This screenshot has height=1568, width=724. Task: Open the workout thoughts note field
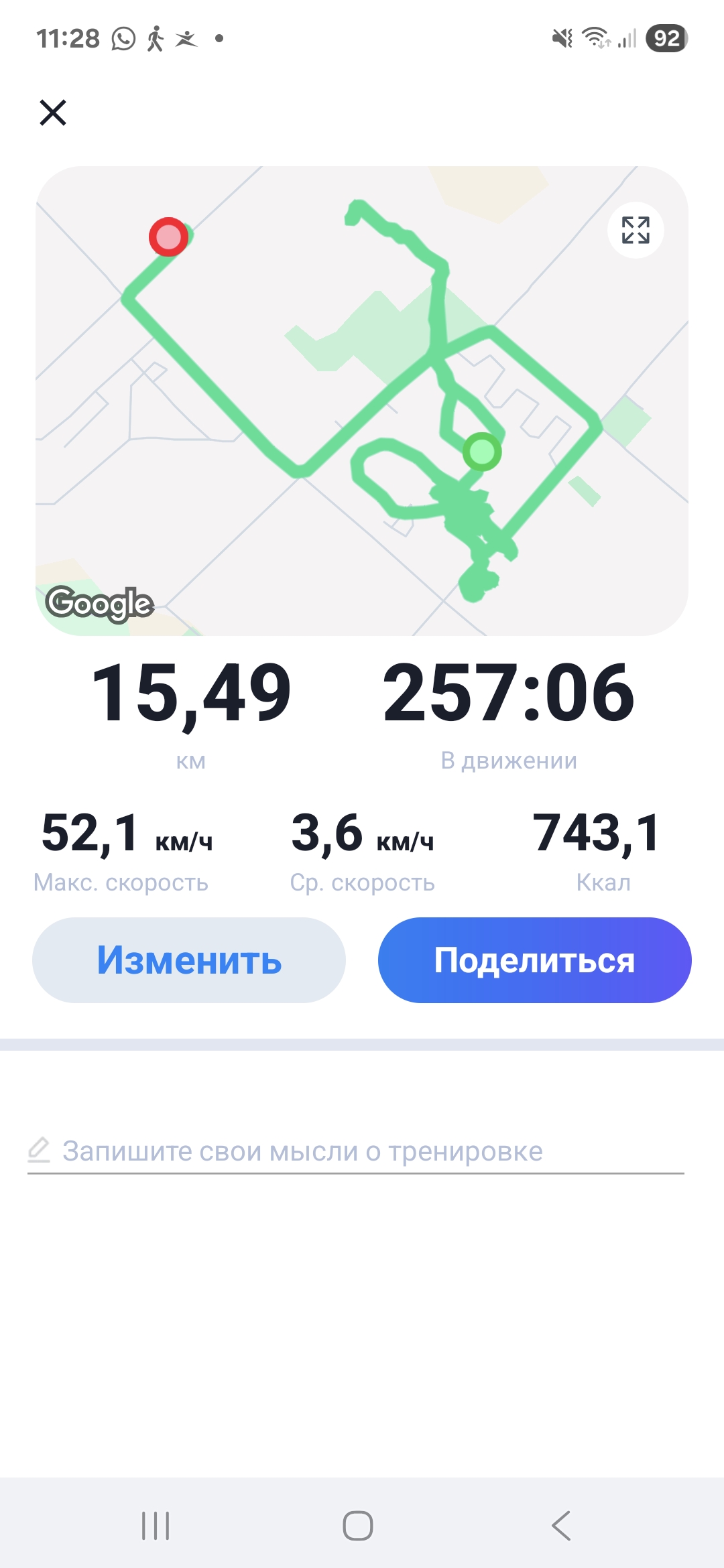tap(355, 1151)
